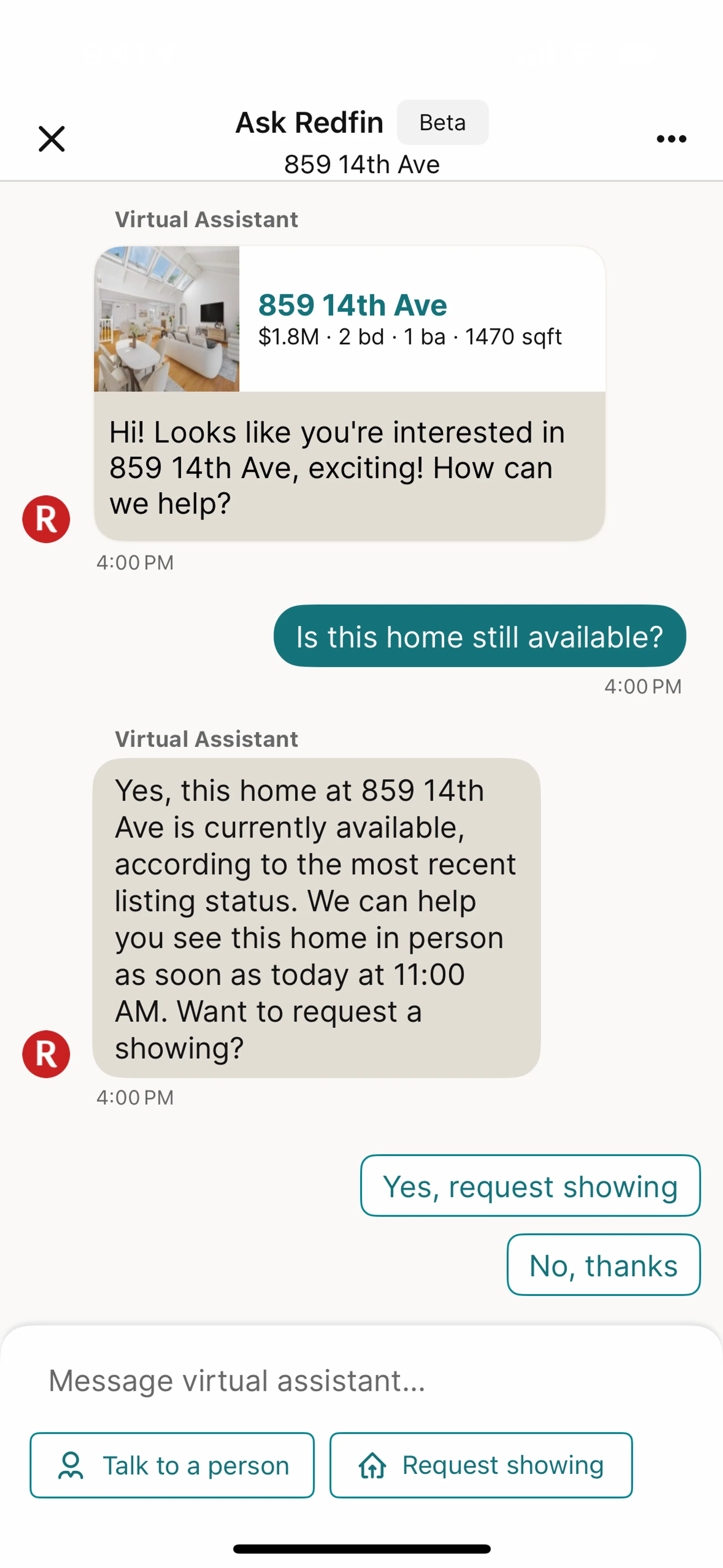Tap "Talk to a person" button
Viewport: 723px width, 1568px height.
pyautogui.click(x=172, y=1465)
